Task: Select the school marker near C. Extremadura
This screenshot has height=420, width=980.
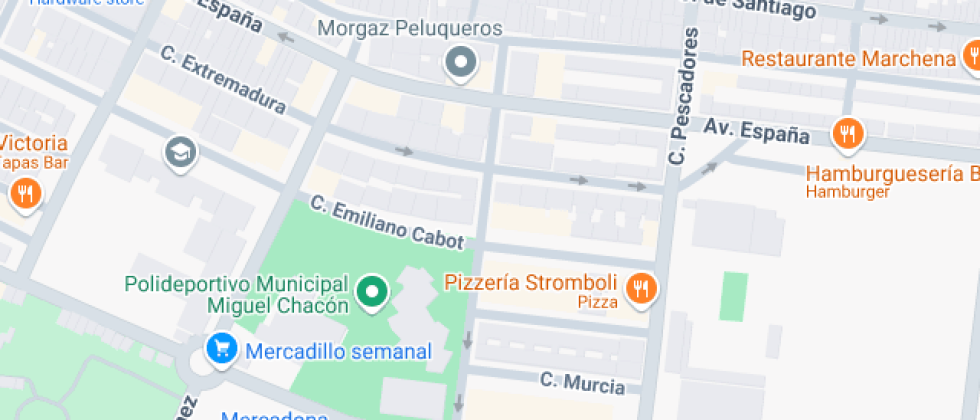Action: tap(180, 153)
